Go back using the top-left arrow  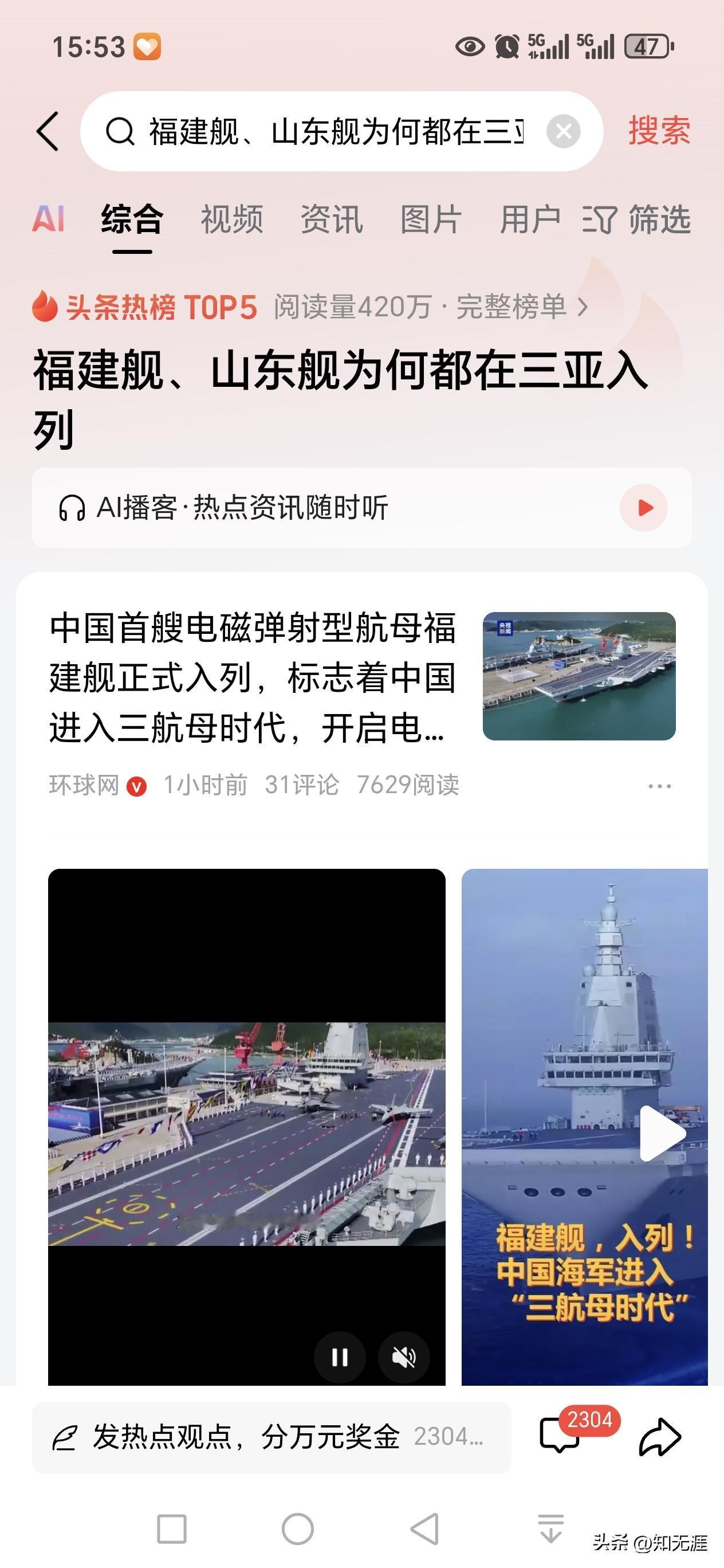(x=48, y=131)
